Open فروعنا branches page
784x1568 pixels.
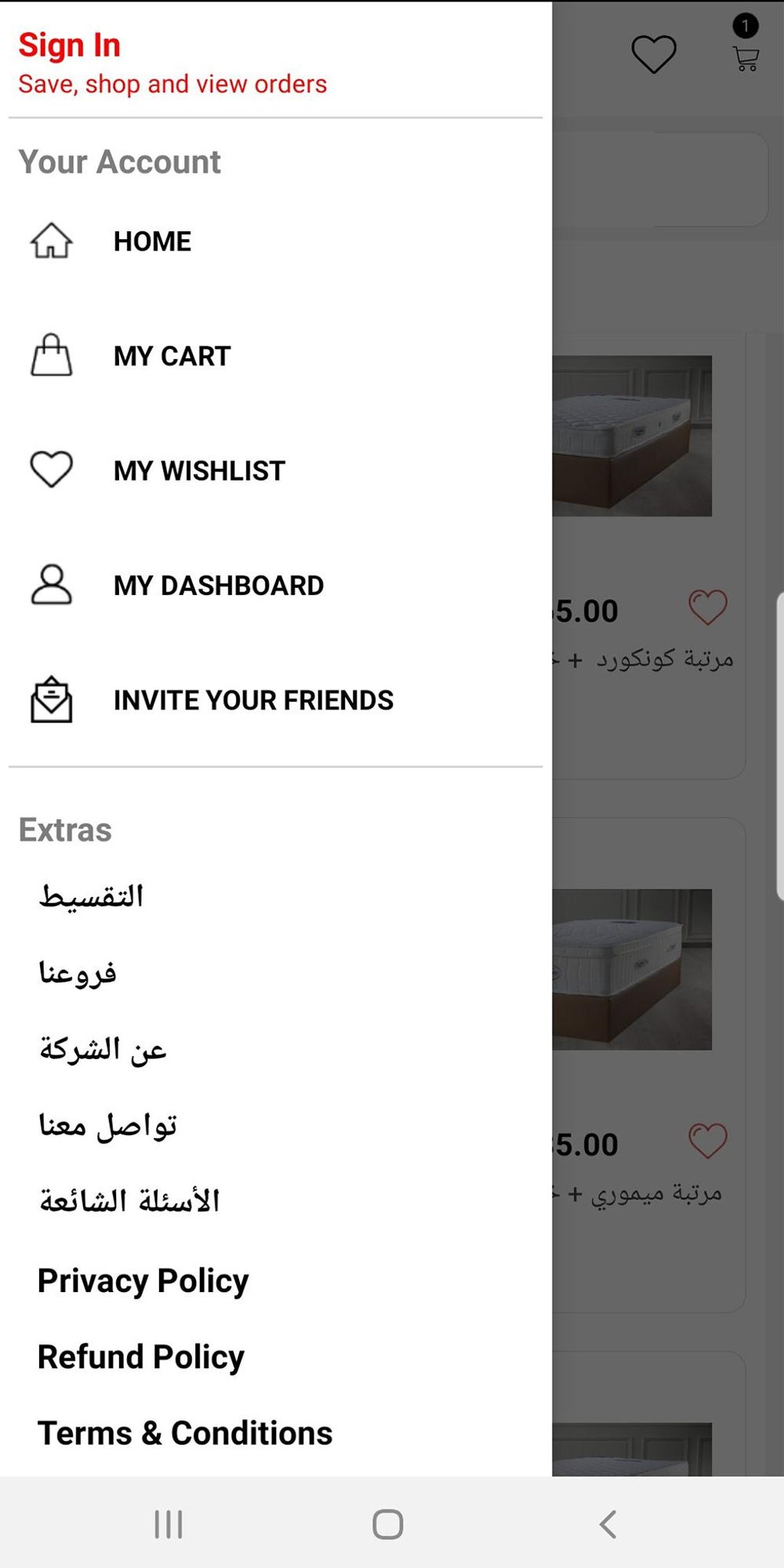78,972
